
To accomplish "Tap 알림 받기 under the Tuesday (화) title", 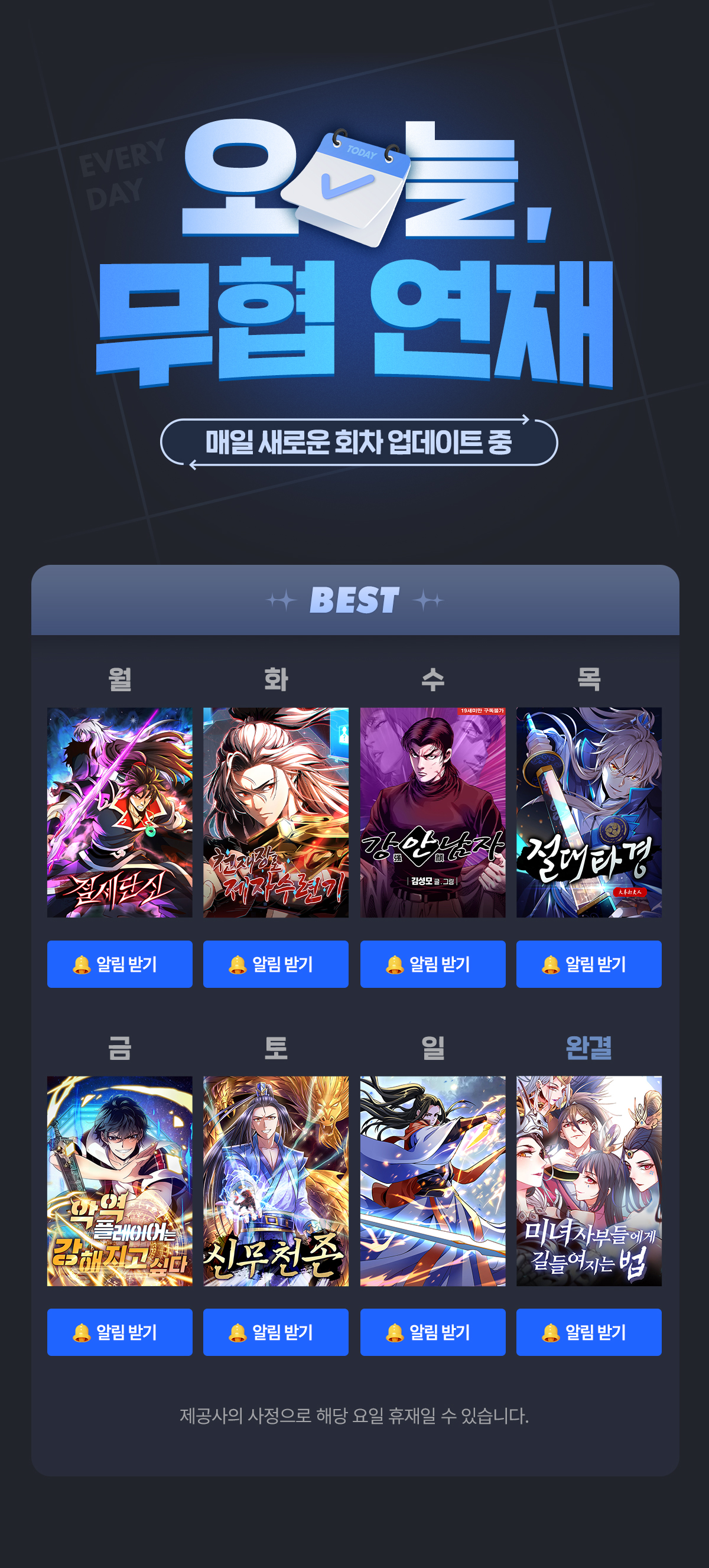I will [276, 964].
